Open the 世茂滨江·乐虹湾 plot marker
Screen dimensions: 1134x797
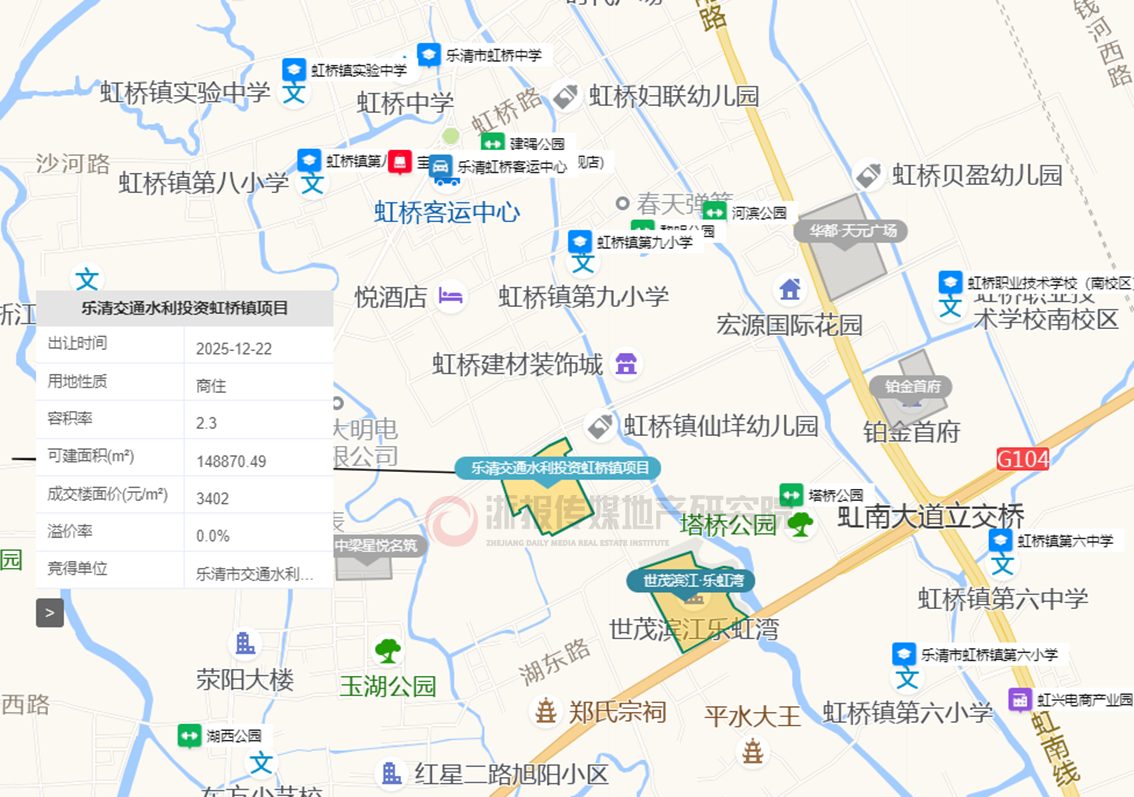pos(691,581)
